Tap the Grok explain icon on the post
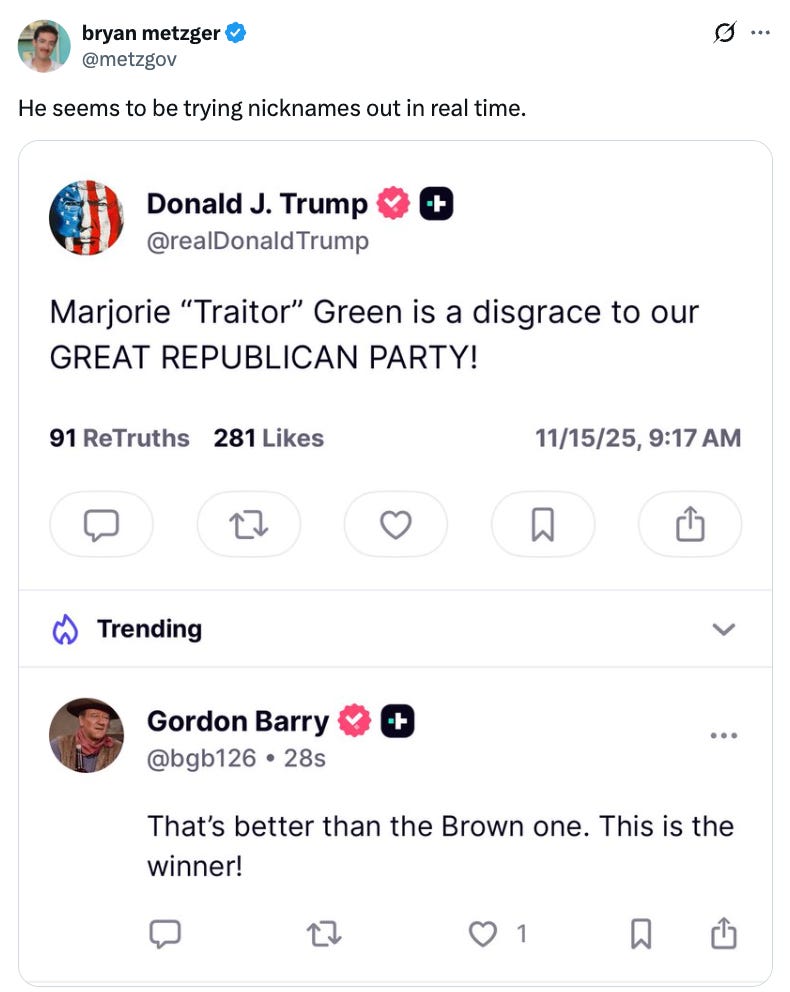Screen dimensions: 790x992 (x=719, y=34)
